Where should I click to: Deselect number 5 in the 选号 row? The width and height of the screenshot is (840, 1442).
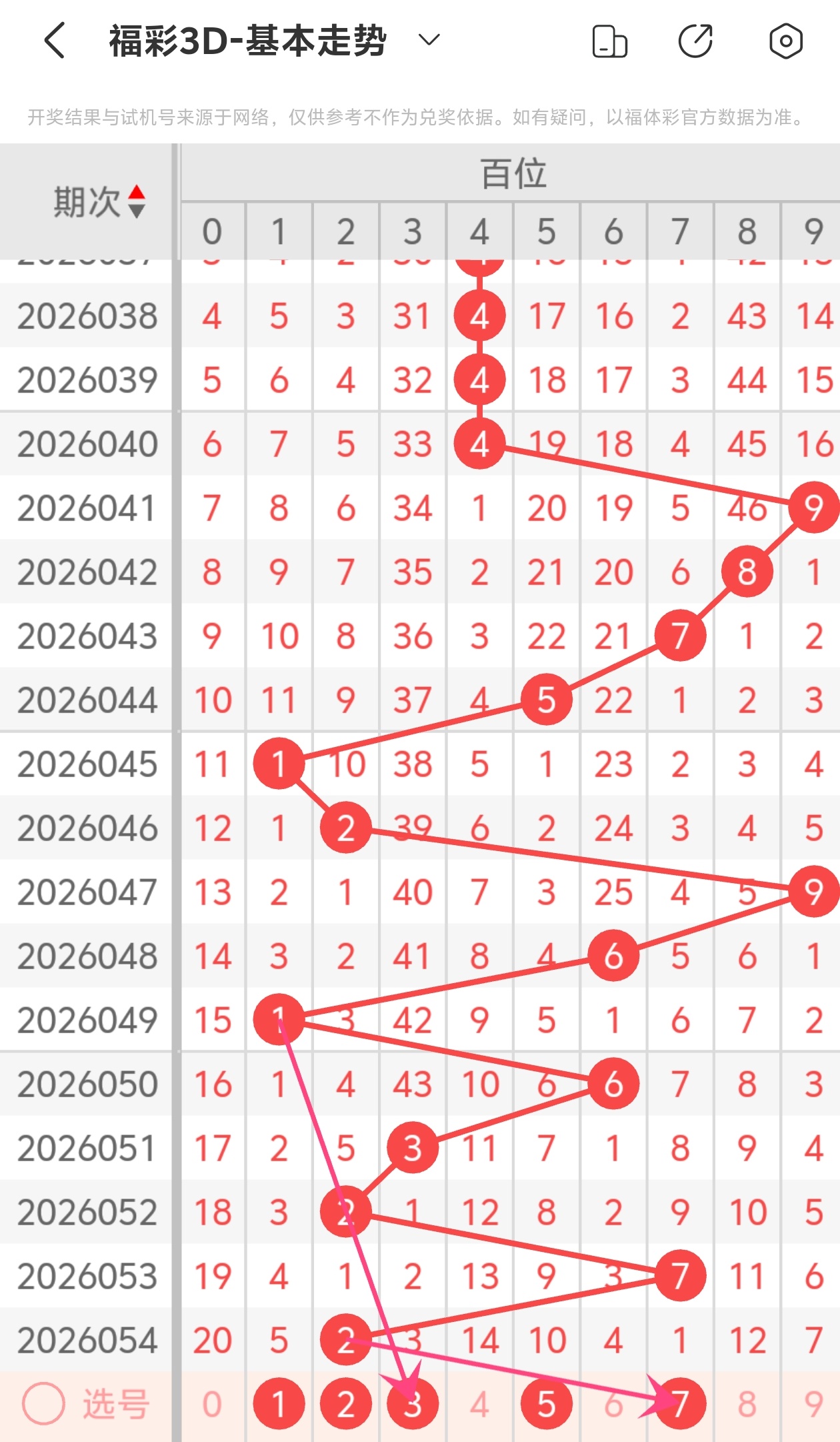click(546, 1404)
